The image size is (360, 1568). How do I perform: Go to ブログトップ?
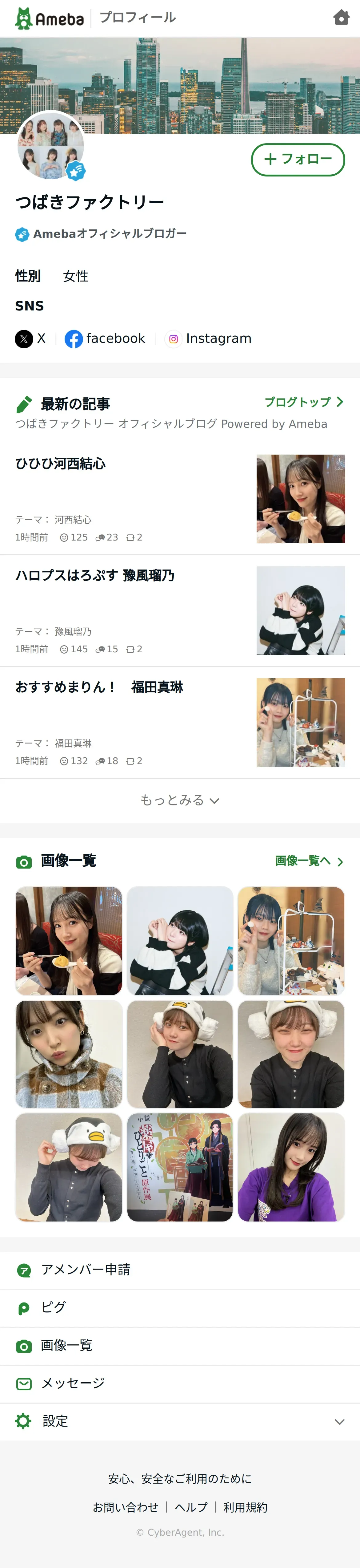click(304, 402)
